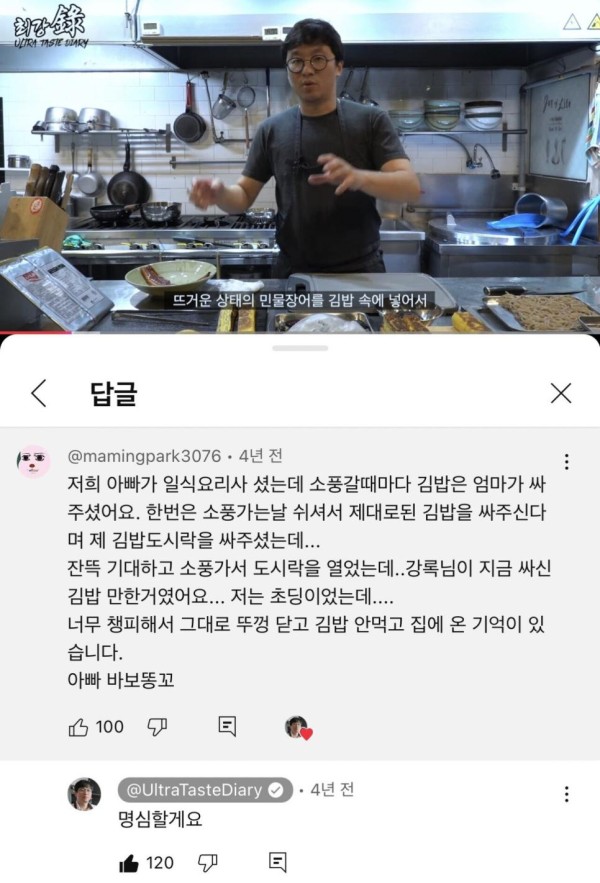600x883 pixels.
Task: Like mamingpark3076's comment
Action: tap(79, 727)
